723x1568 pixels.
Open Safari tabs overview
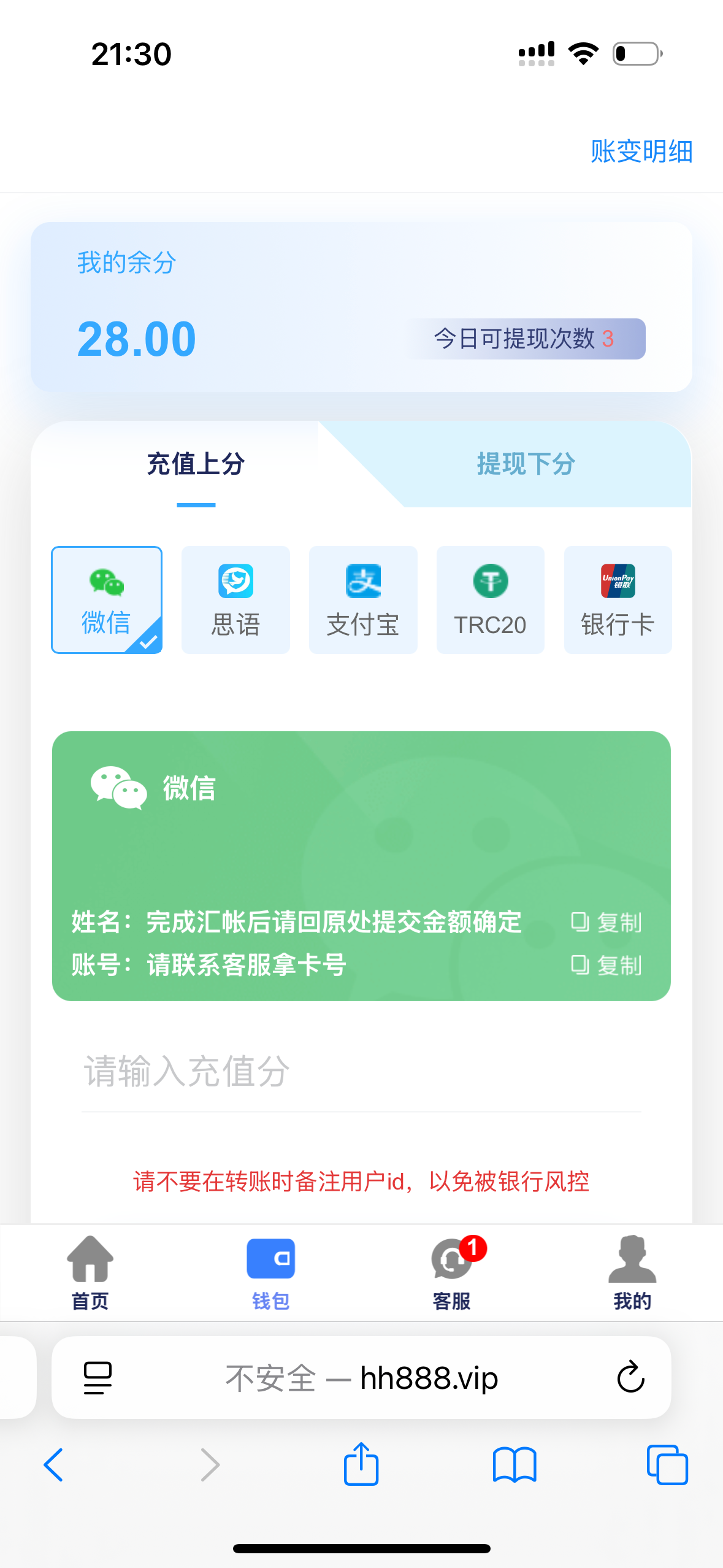tap(667, 1465)
